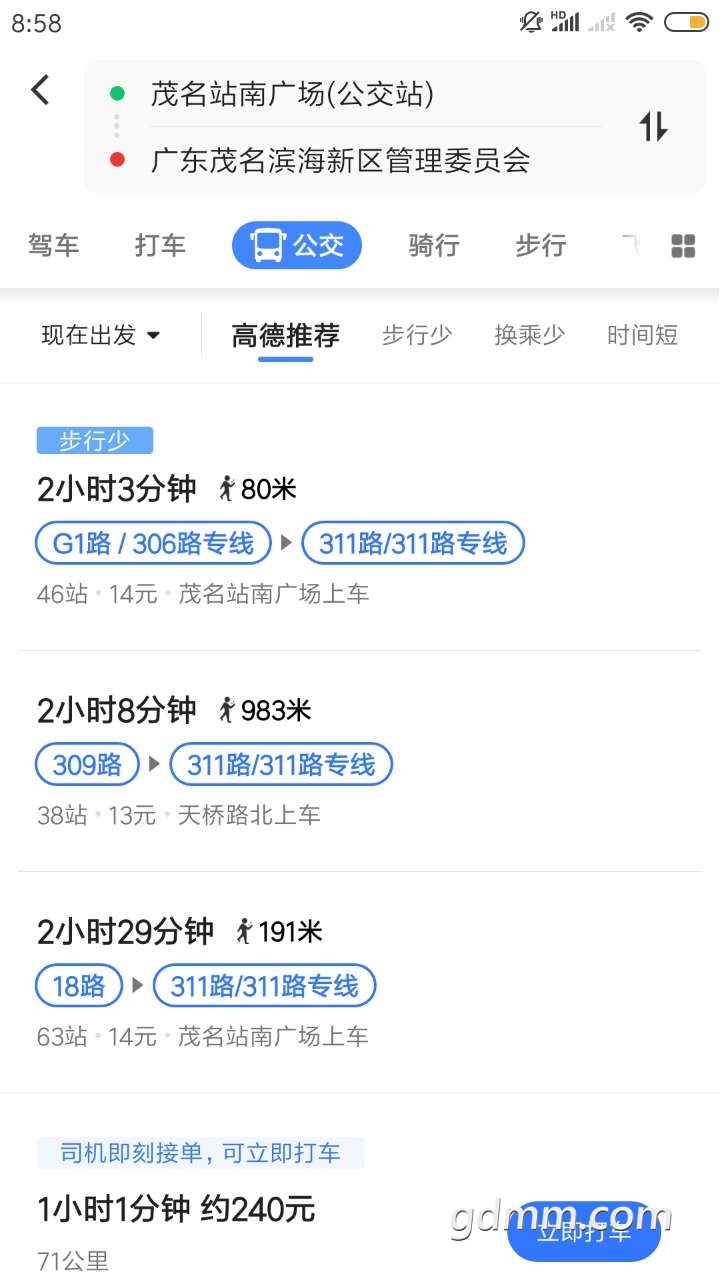Select the 高德推荐 sorting option

pyautogui.click(x=285, y=335)
